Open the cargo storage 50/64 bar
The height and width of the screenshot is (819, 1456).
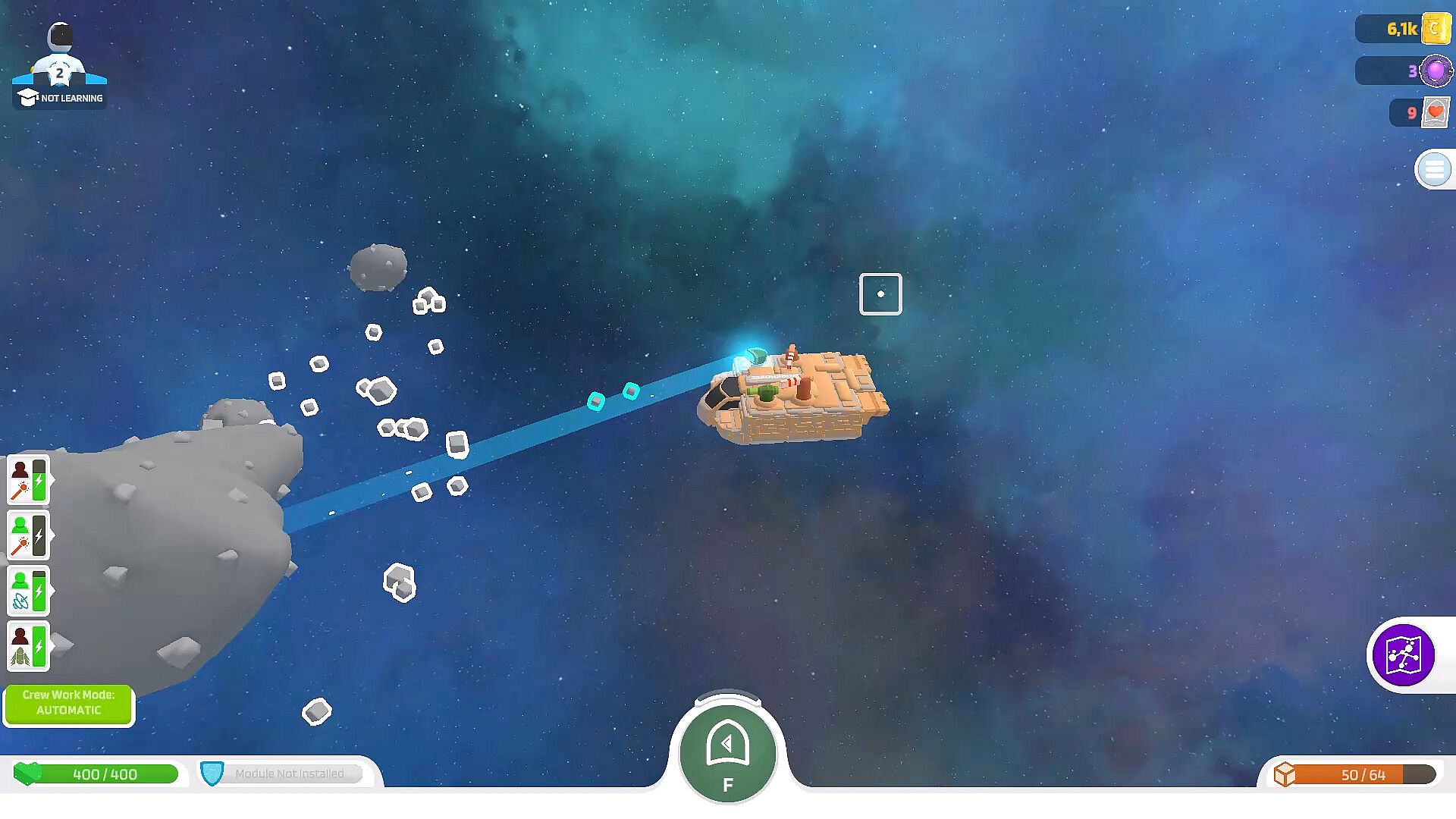point(1357,774)
